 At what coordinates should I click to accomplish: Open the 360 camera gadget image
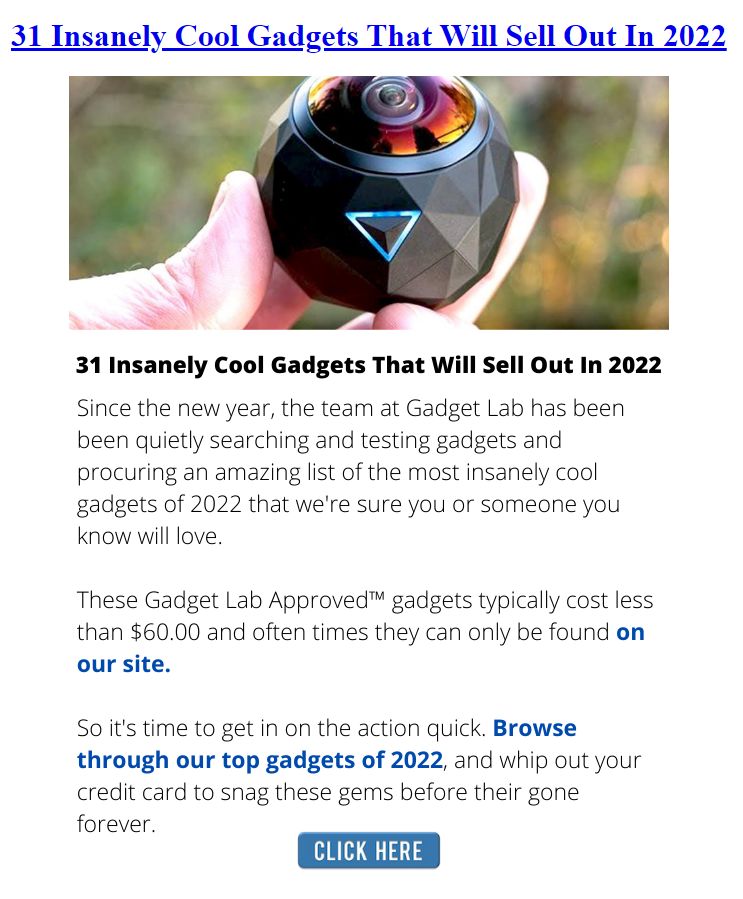(x=368, y=203)
